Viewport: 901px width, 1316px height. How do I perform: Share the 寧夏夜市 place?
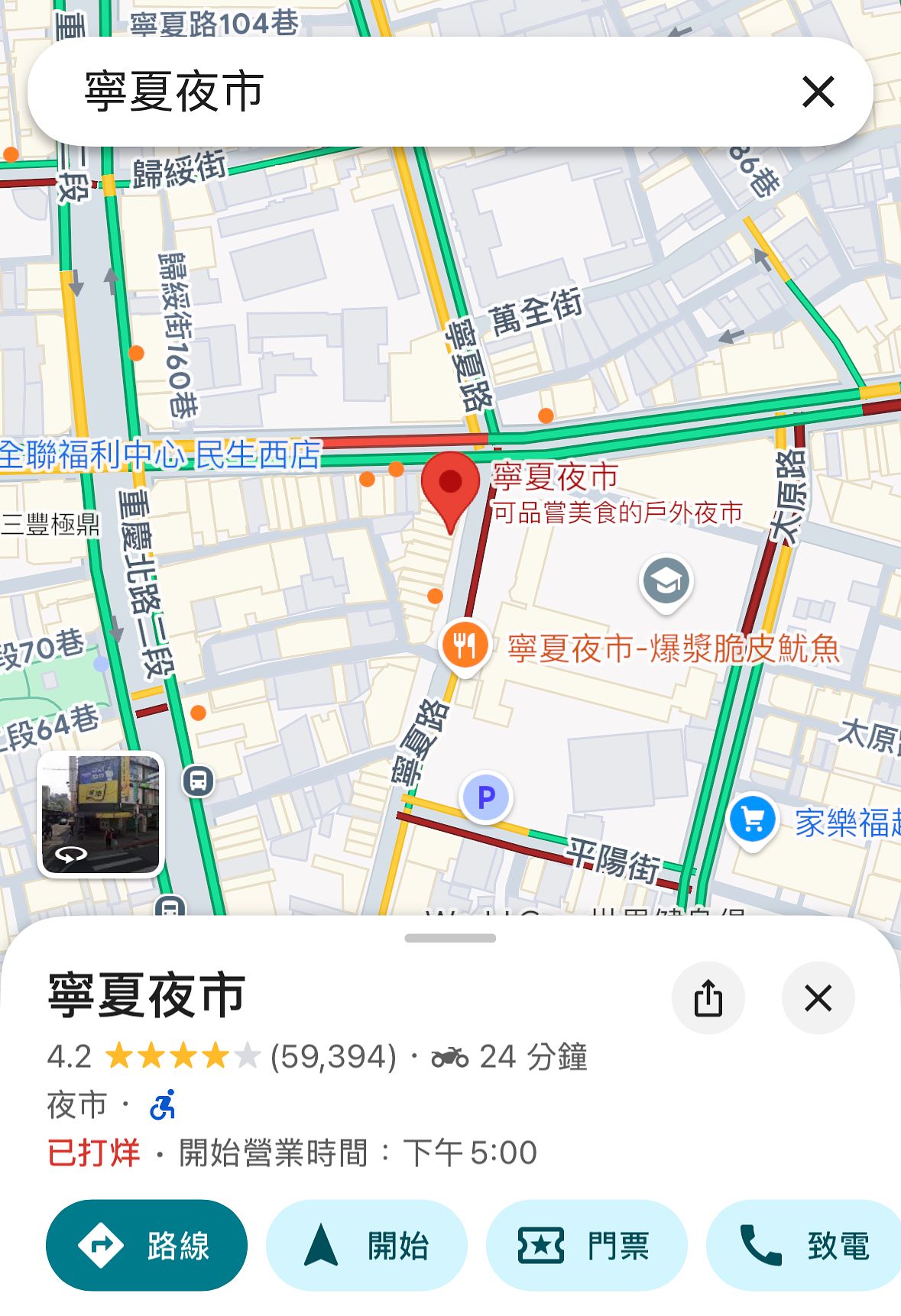pos(708,998)
